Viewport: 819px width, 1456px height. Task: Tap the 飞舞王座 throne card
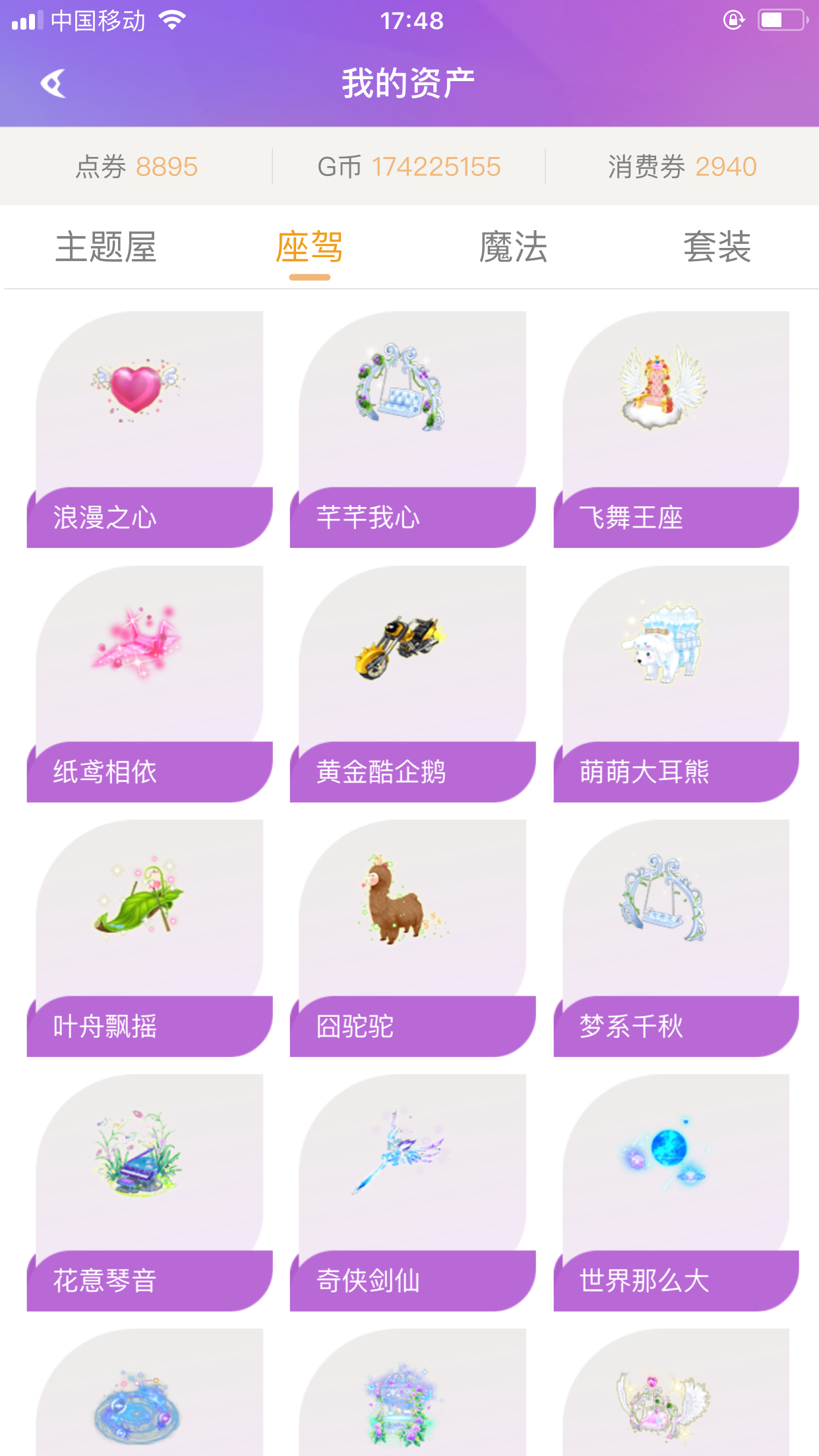point(676,429)
